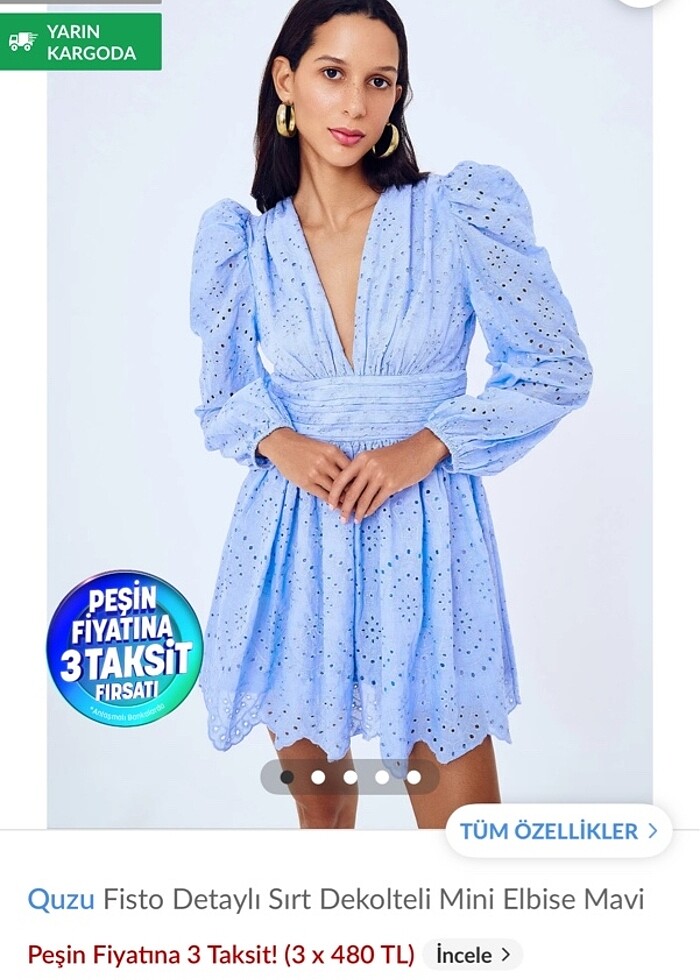
Task: Open the Quzu brand link
Action: (60, 899)
